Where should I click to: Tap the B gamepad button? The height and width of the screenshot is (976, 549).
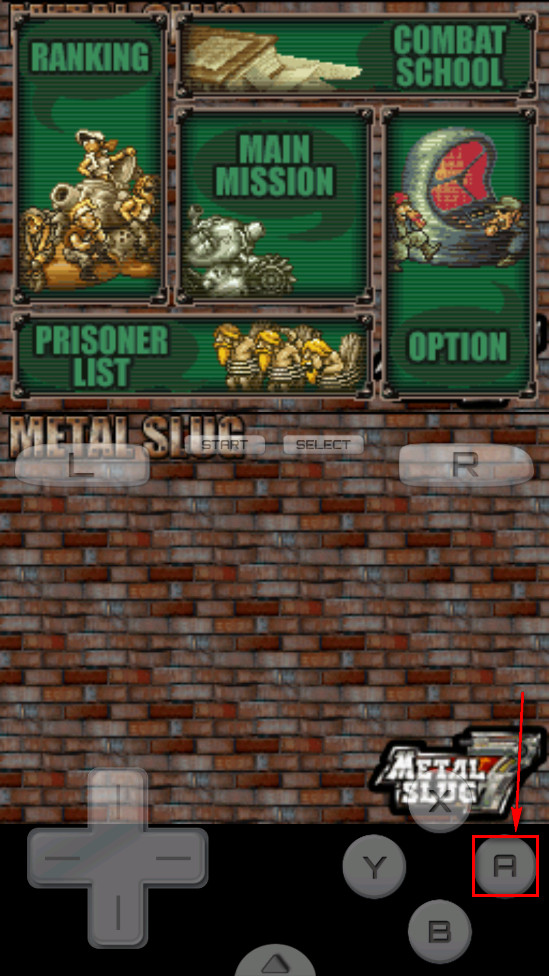tap(439, 931)
